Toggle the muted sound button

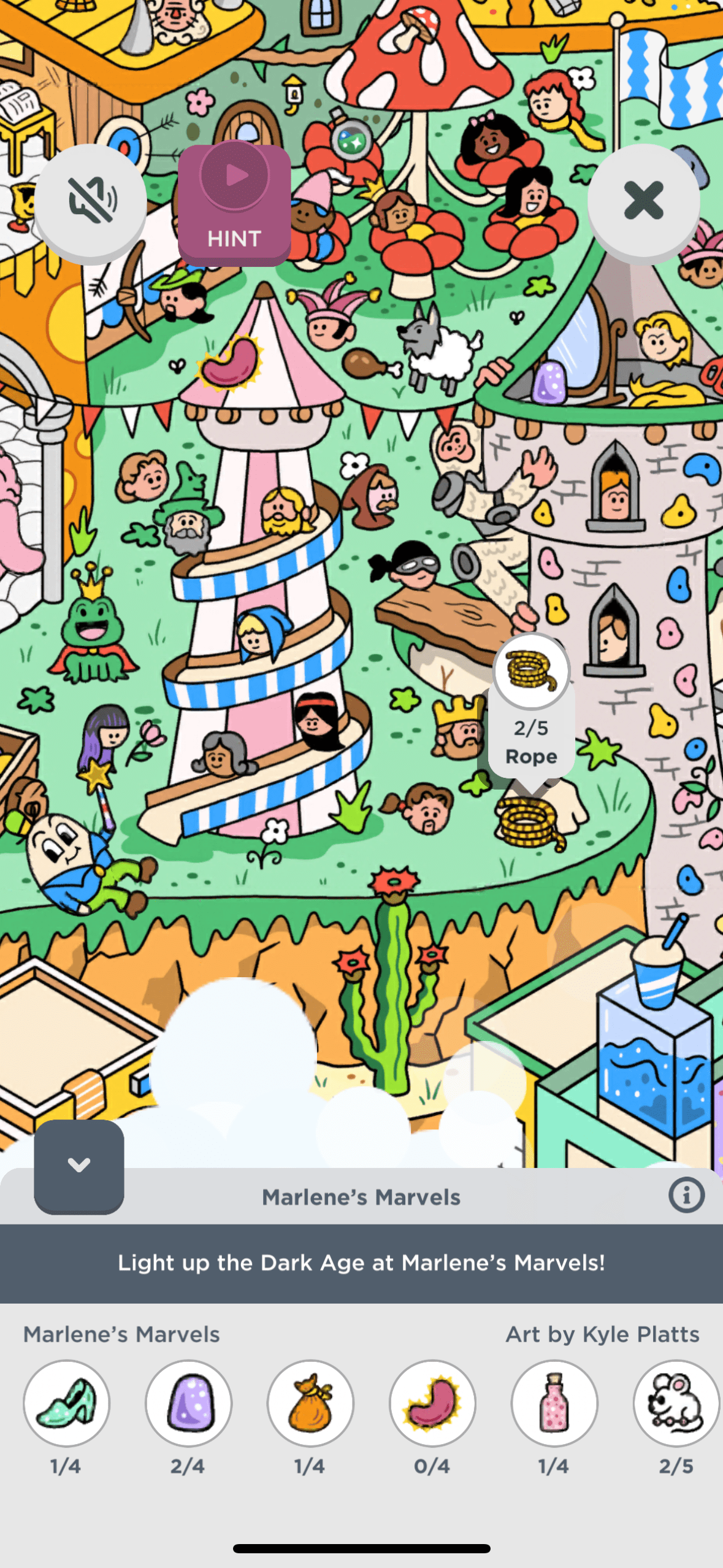91,200
